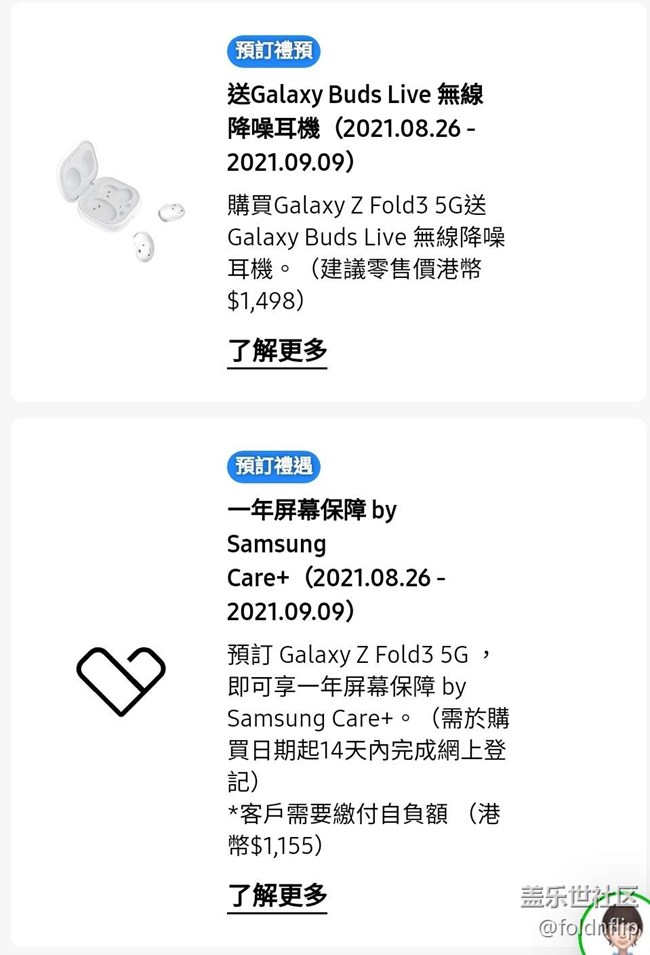This screenshot has height=955, width=650.
Task: Open the chat assistant avatar button
Action: pos(622,928)
